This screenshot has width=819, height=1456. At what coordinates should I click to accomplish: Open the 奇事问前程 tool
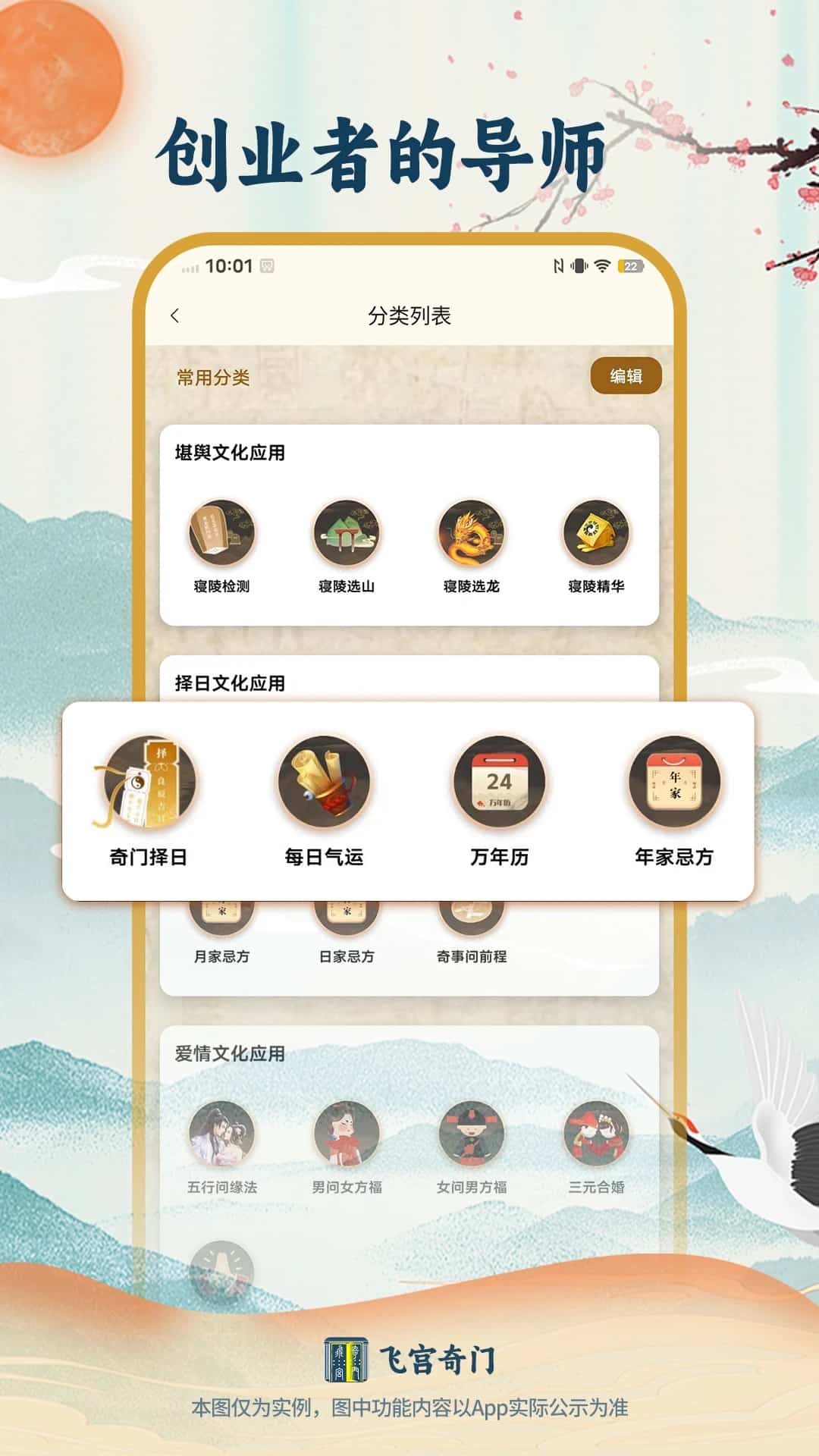tap(470, 918)
